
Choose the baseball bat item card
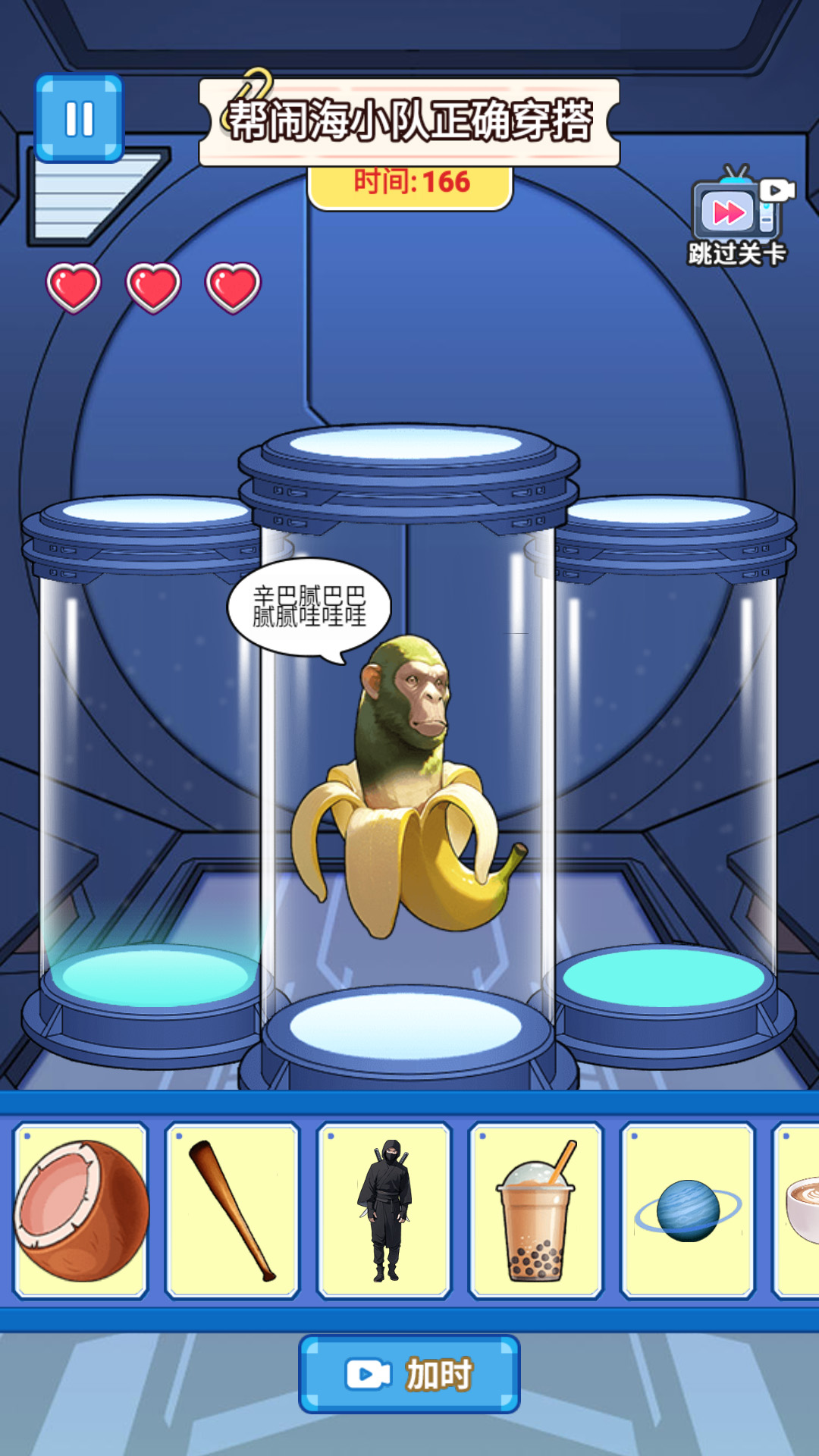click(232, 1211)
